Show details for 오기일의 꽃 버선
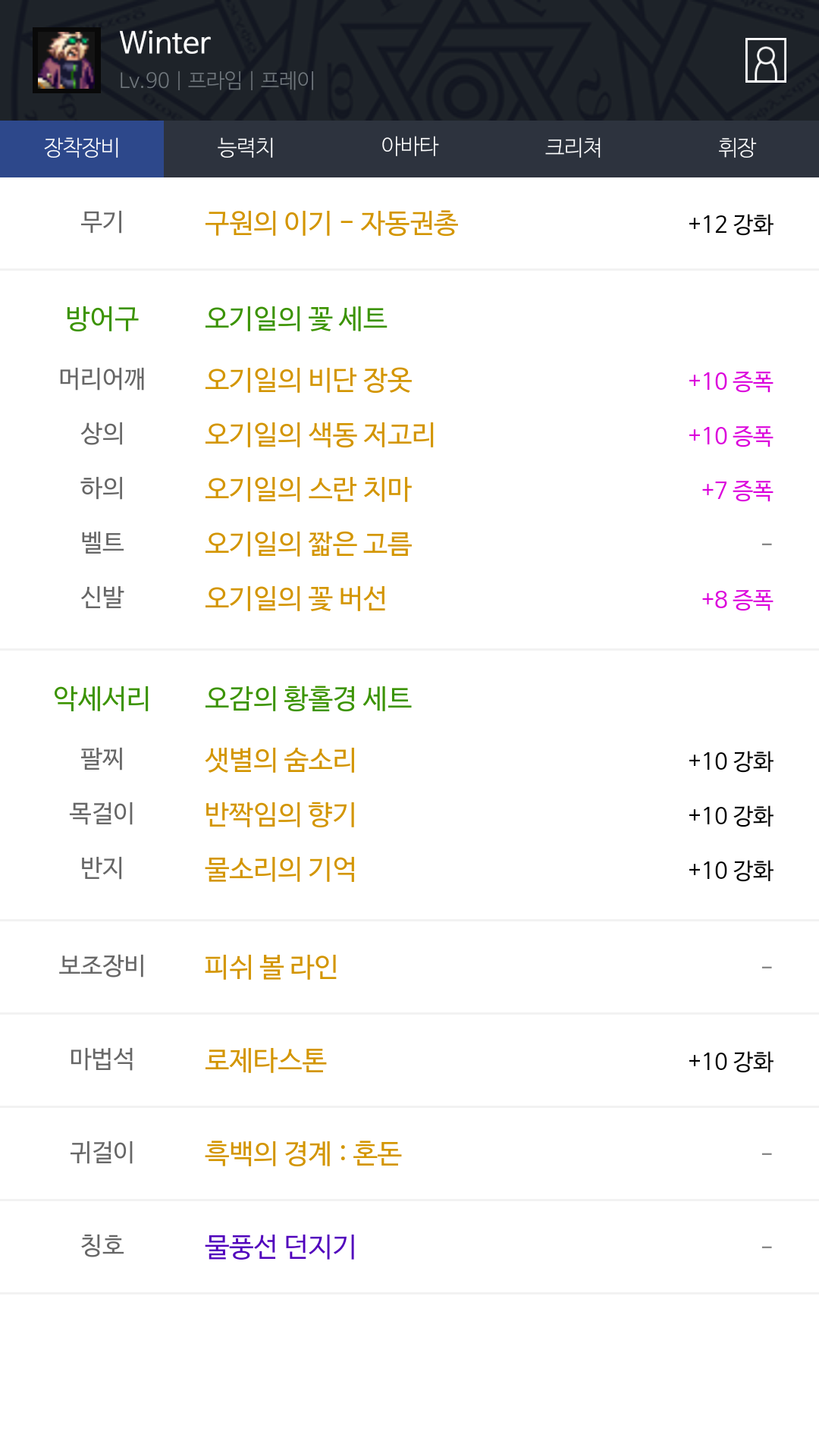Screen dimensions: 819x1456 pos(296,598)
